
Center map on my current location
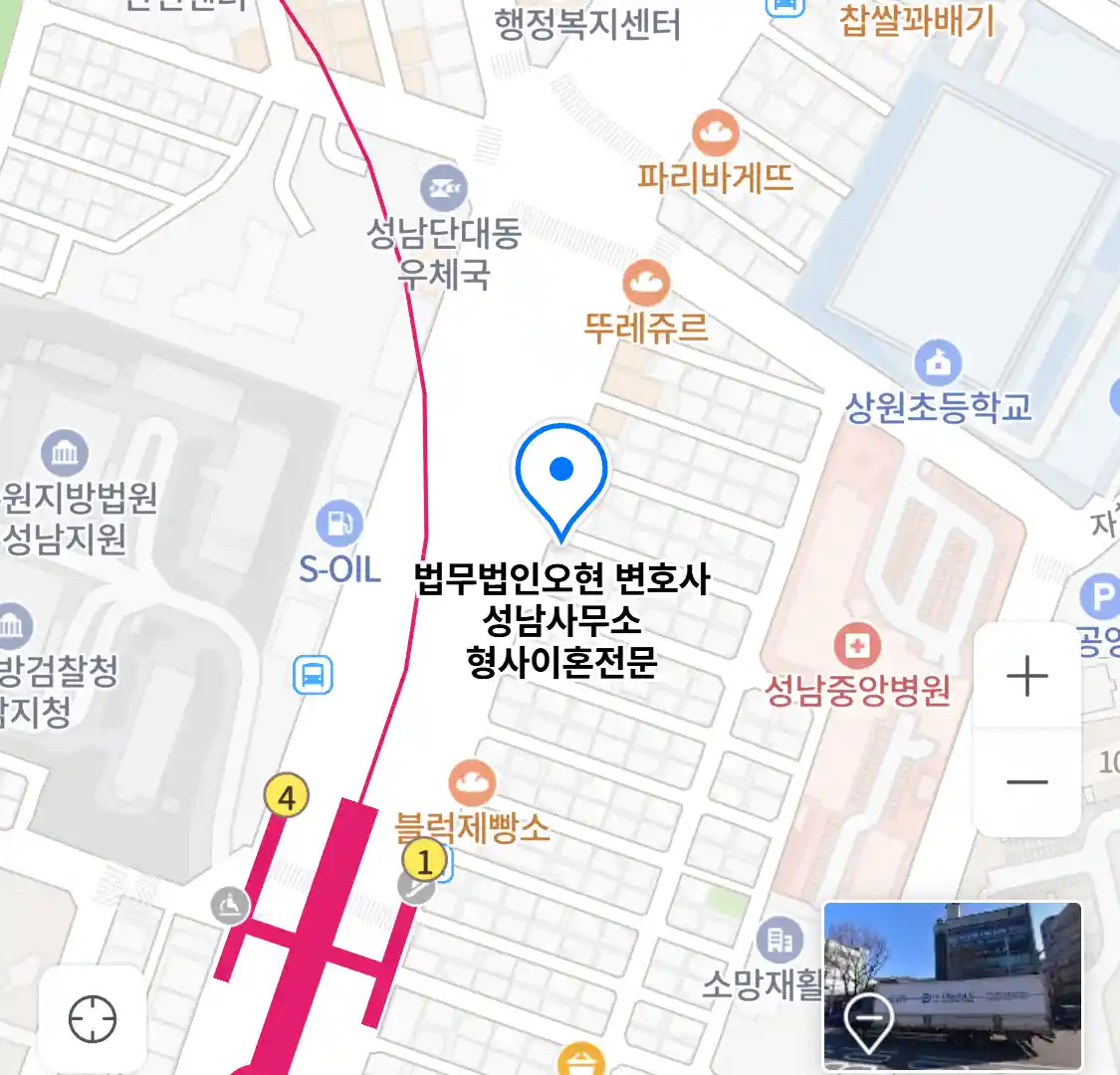click(x=93, y=1019)
